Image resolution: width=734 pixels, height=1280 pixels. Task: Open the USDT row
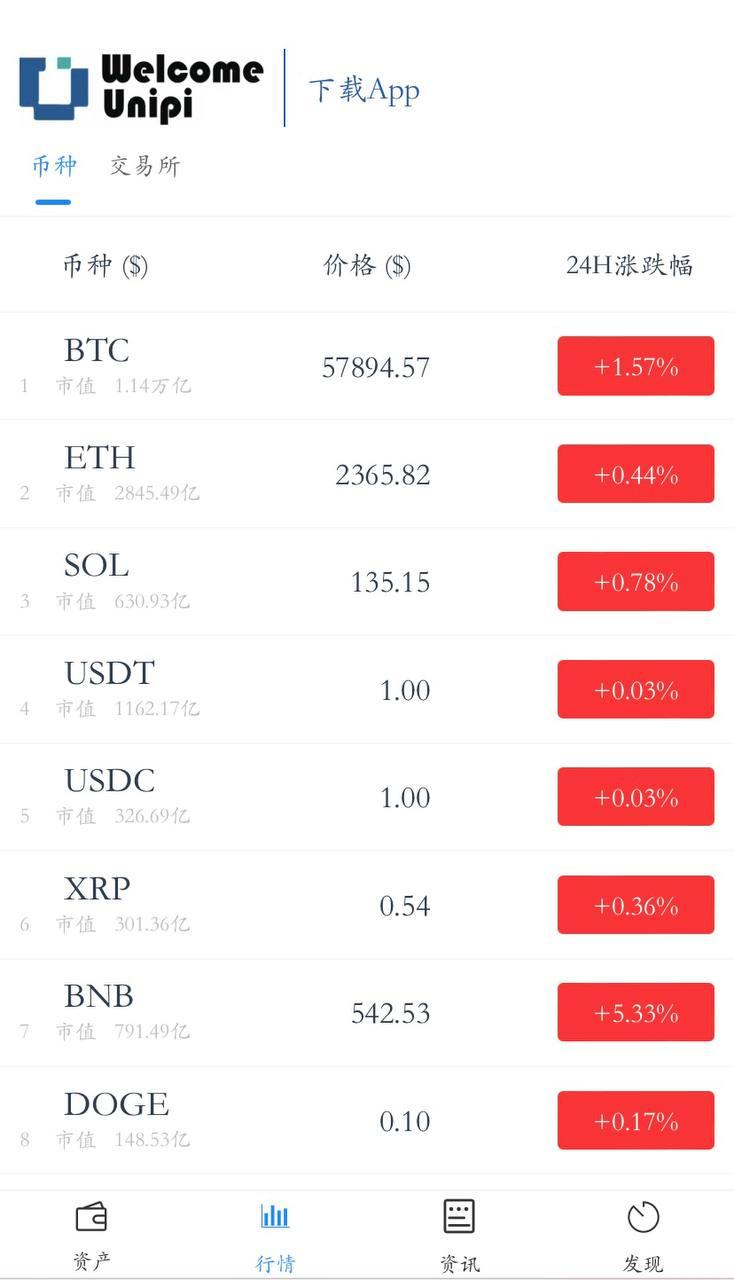tap(367, 690)
